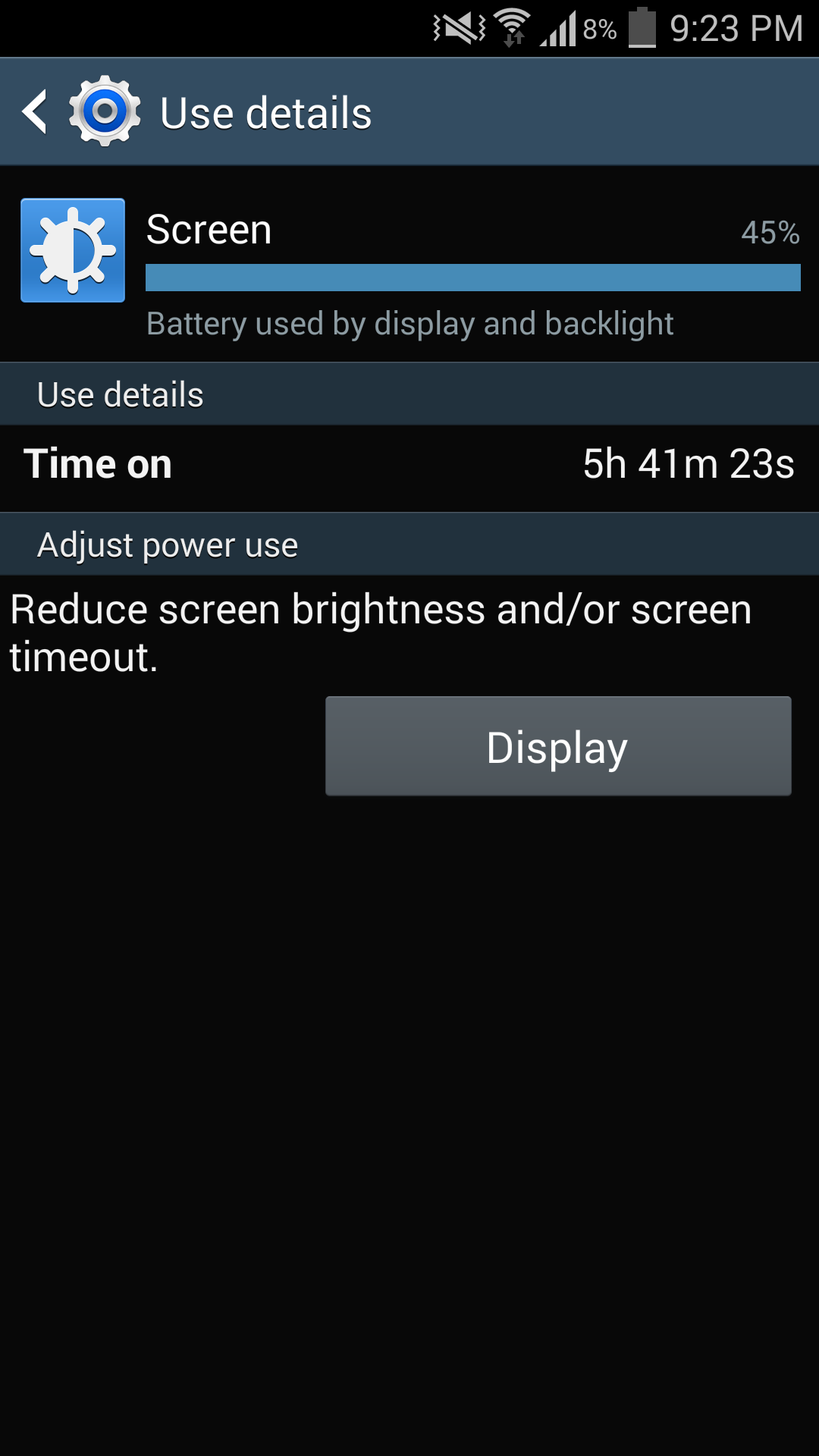Screen dimensions: 819x1456
Task: Go back from Use details
Action: click(x=36, y=112)
